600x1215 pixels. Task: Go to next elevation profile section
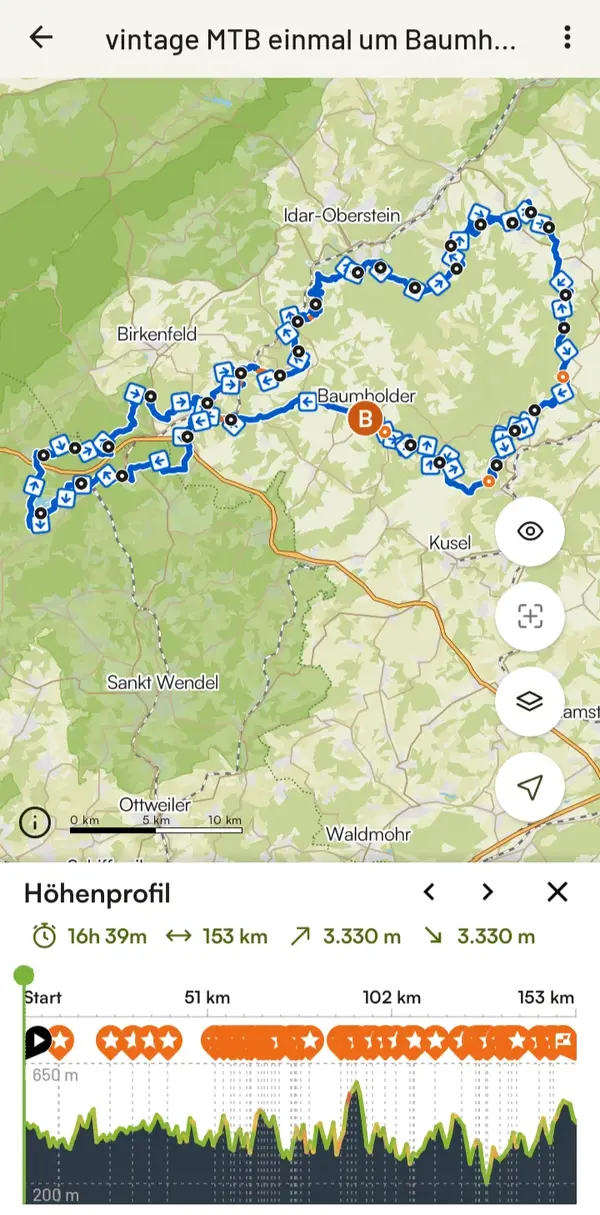(x=487, y=892)
